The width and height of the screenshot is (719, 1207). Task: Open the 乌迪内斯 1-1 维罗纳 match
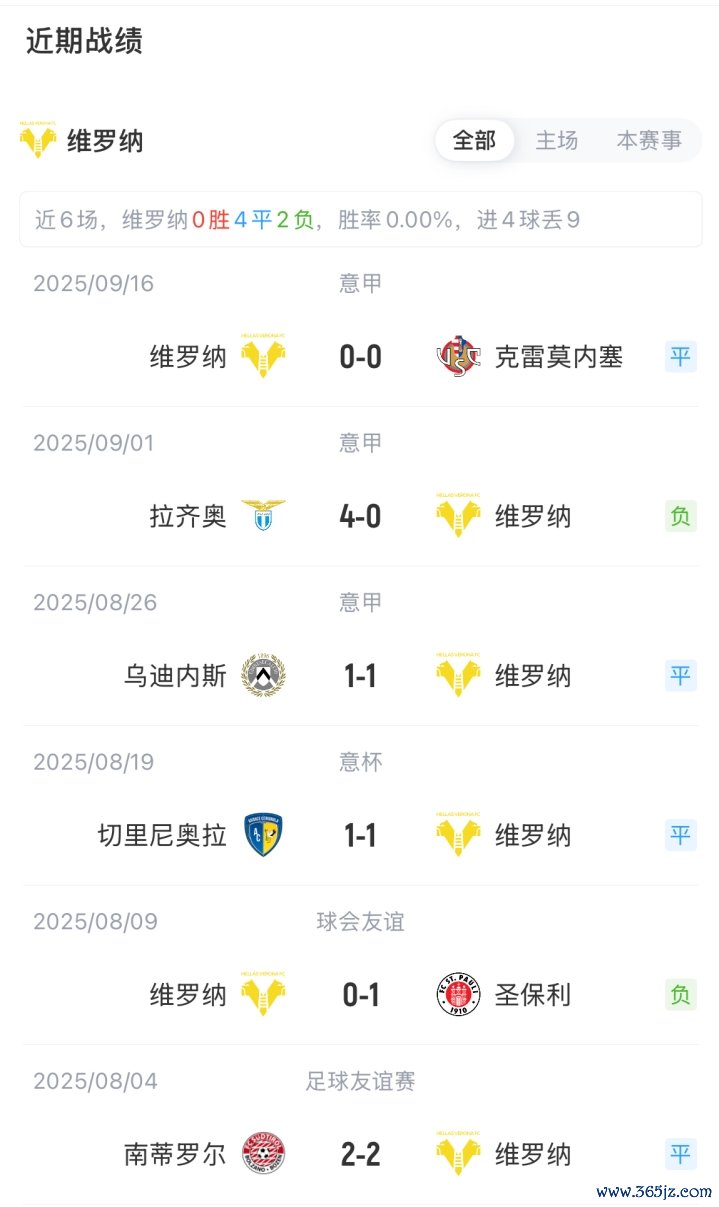(x=360, y=648)
